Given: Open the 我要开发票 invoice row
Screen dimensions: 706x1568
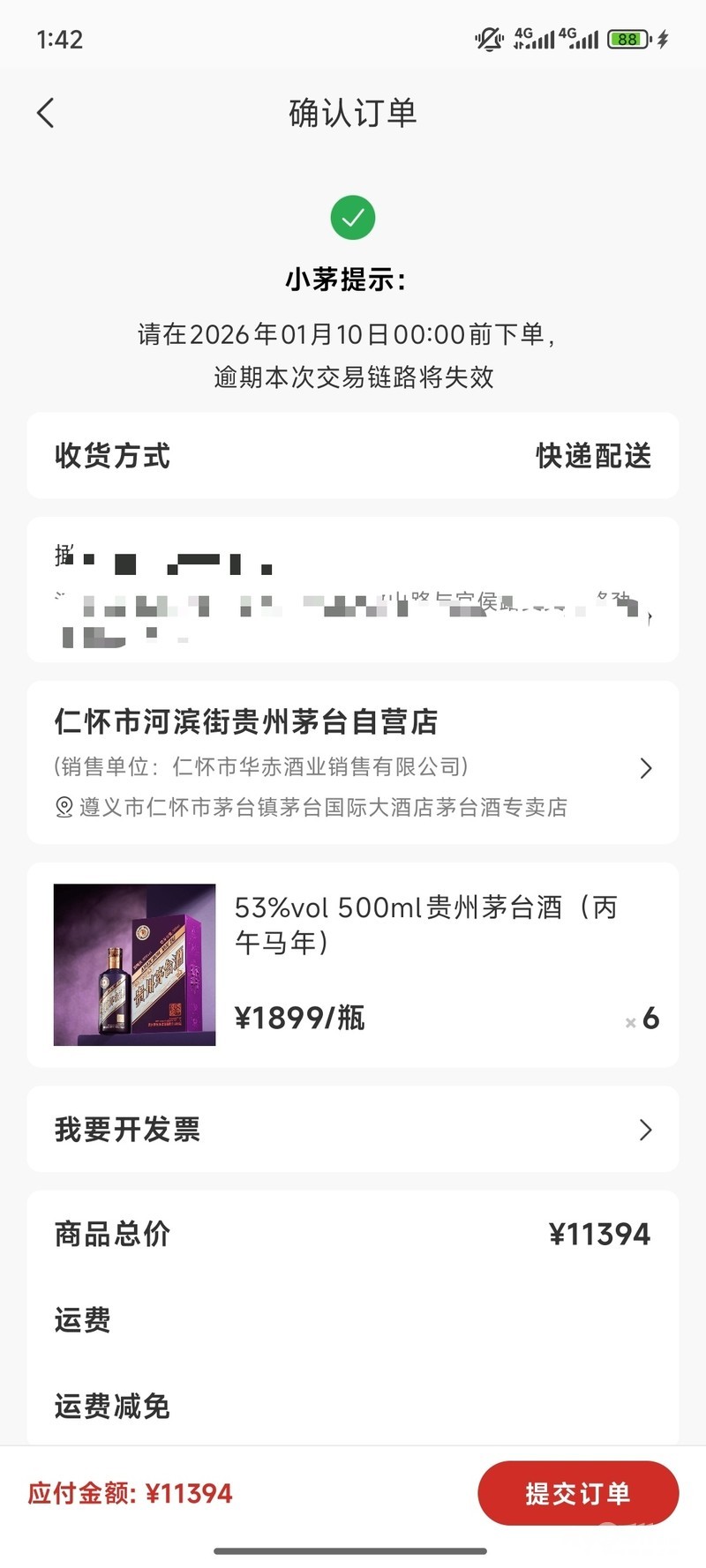Looking at the screenshot, I should click(x=353, y=1129).
